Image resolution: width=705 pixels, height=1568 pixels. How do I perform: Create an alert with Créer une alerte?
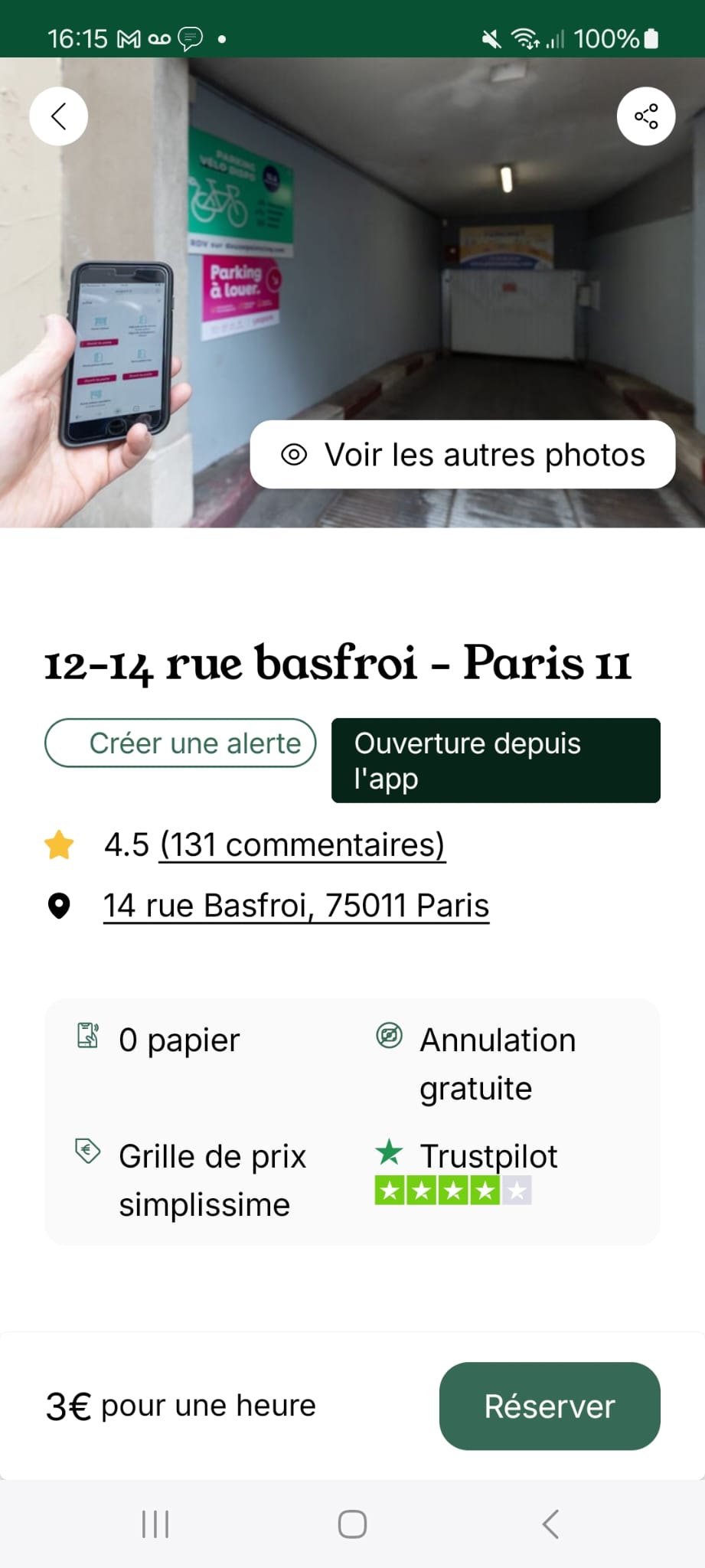[181, 743]
